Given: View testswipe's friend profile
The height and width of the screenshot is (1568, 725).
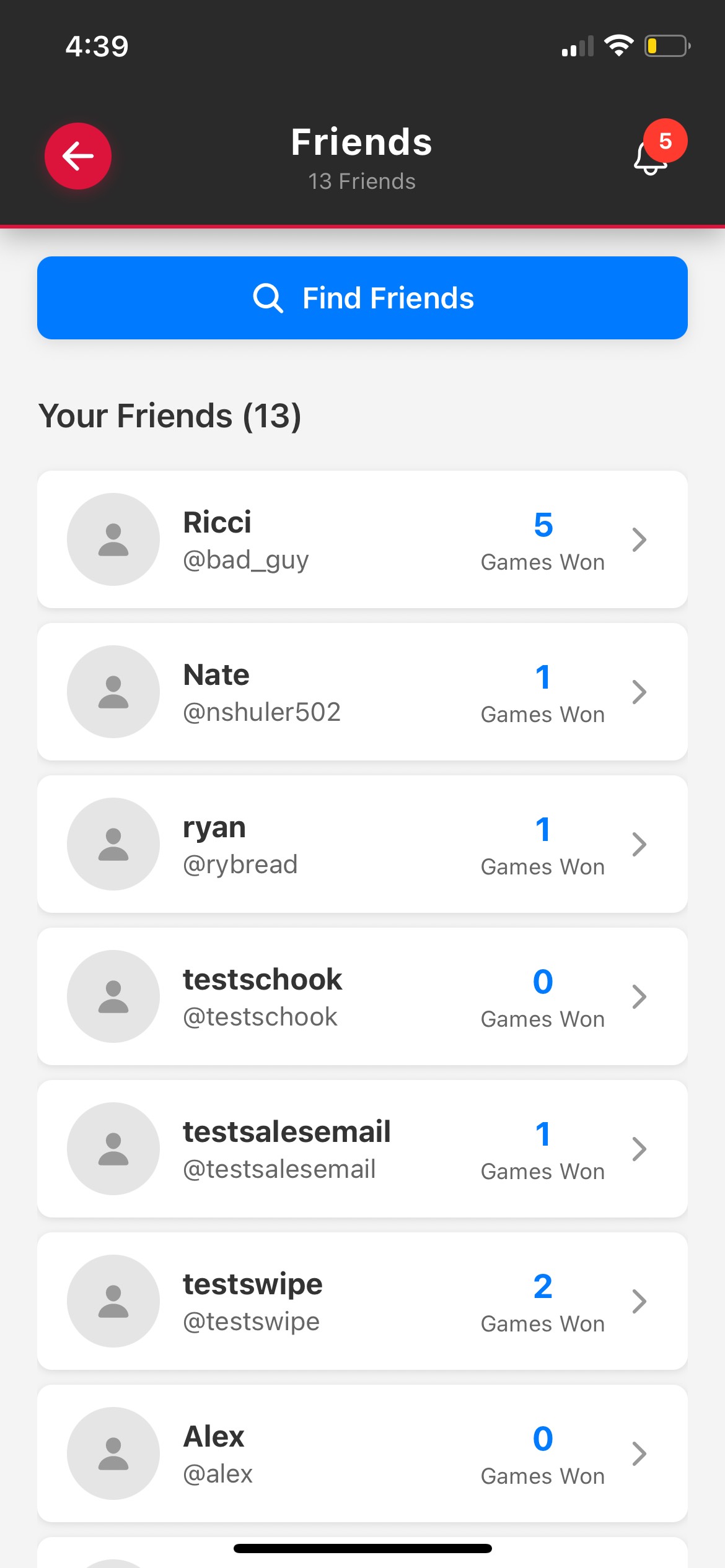Looking at the screenshot, I should 362,1301.
